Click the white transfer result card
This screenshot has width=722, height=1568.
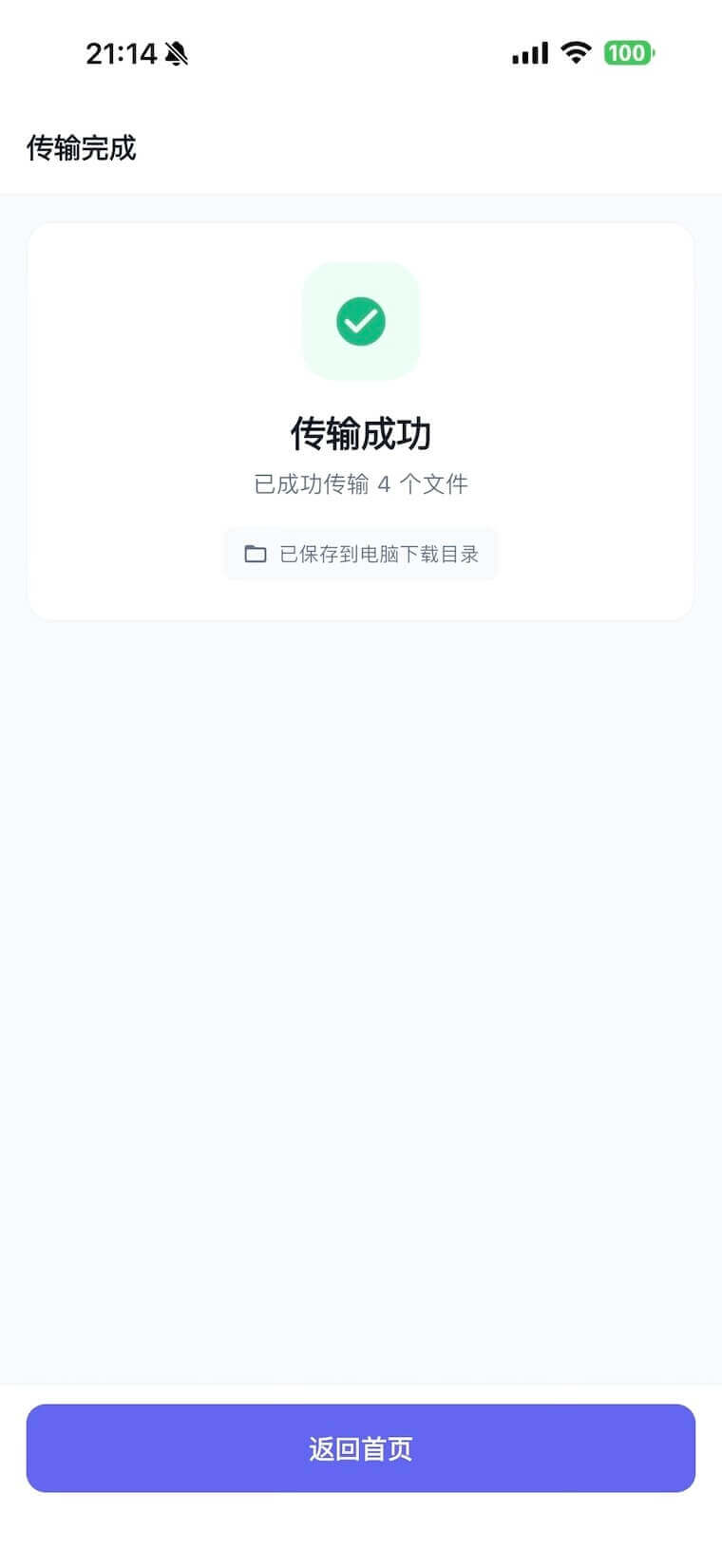pos(361,418)
